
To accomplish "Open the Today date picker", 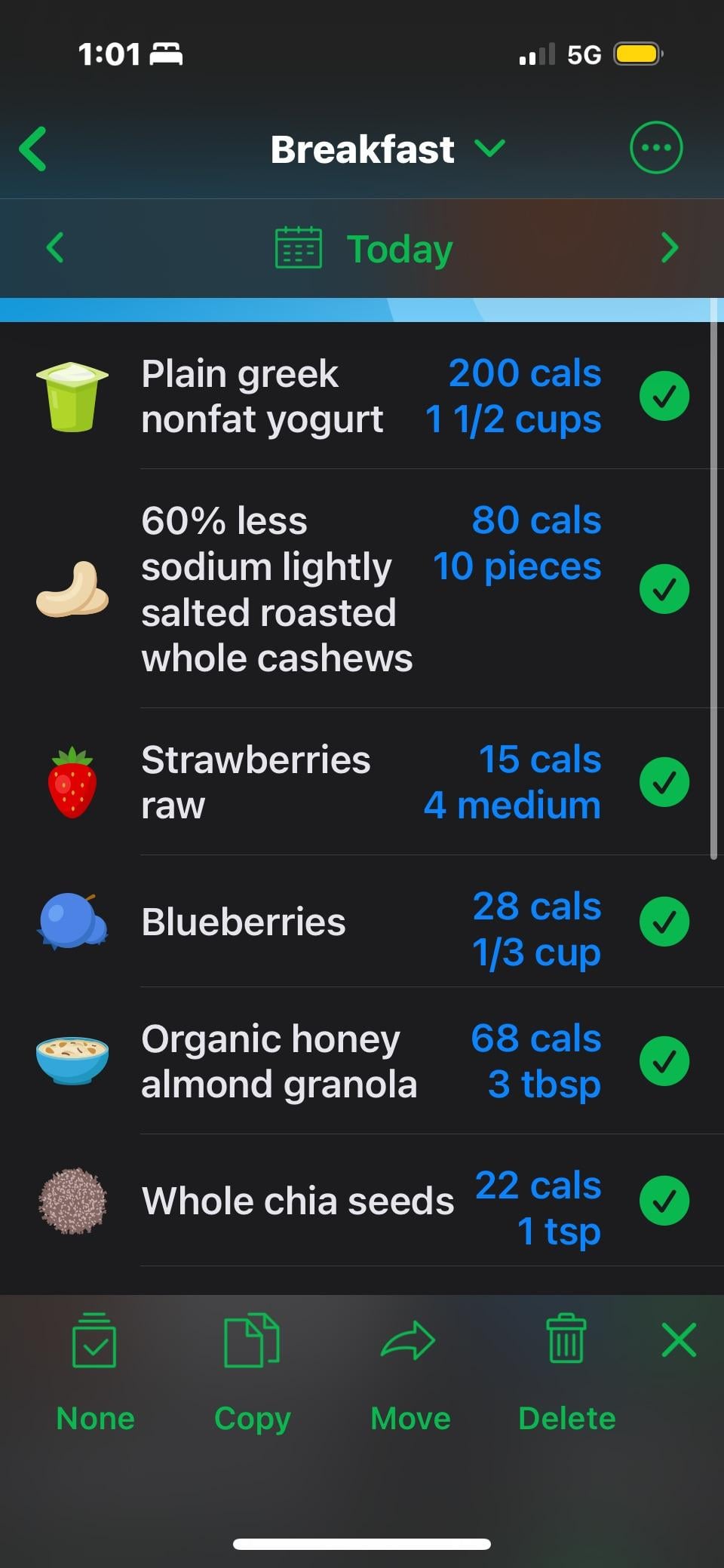I will (364, 249).
